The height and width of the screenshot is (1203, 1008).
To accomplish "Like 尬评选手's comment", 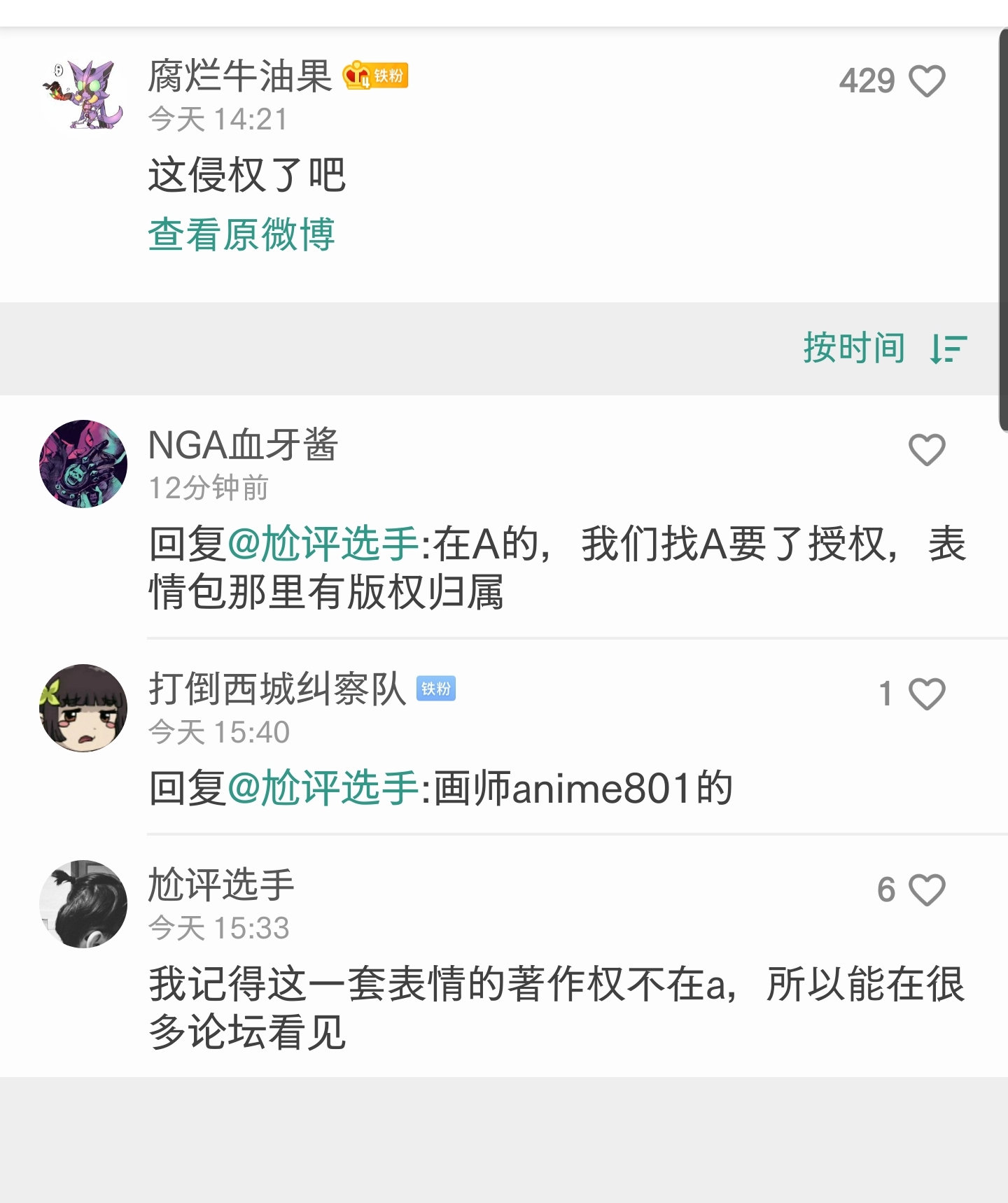I will (x=926, y=890).
